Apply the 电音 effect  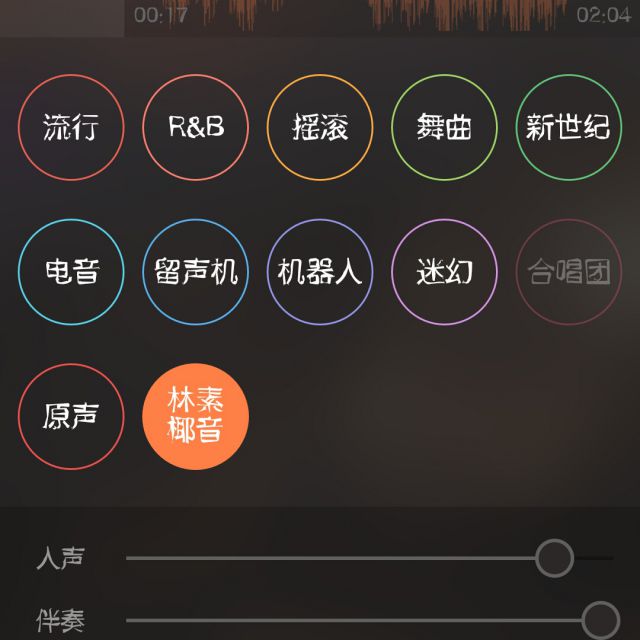tap(71, 272)
